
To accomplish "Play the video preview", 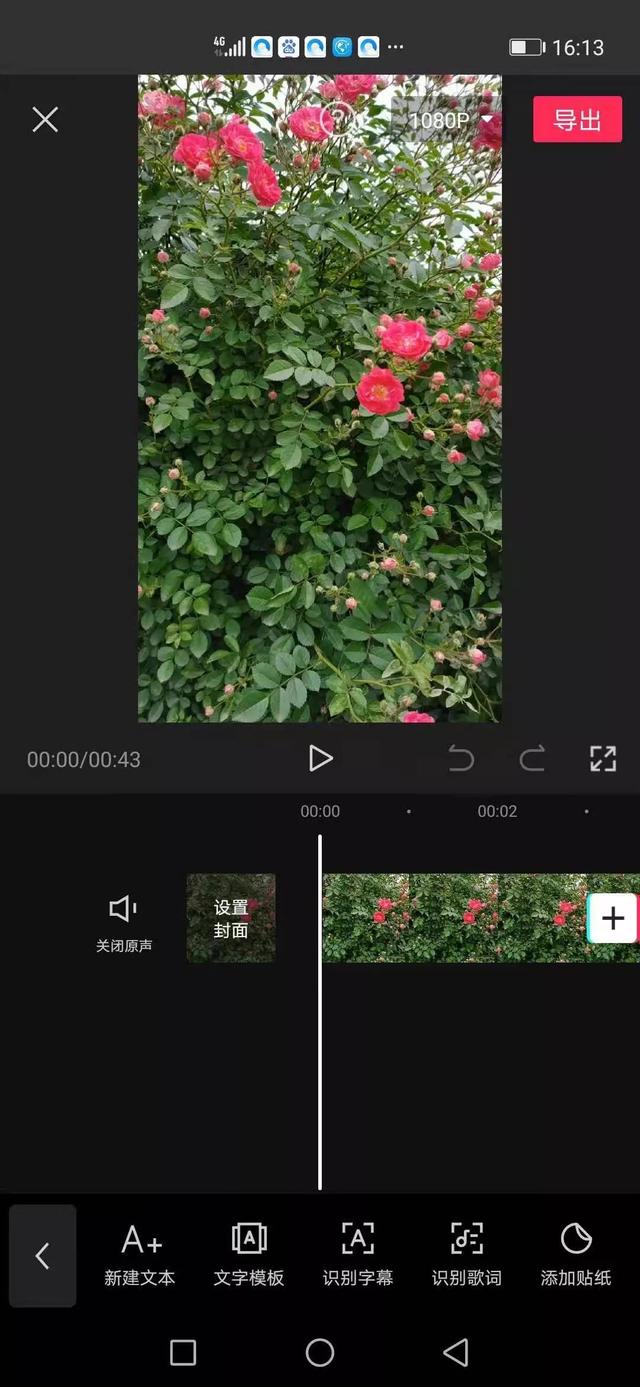I will pyautogui.click(x=320, y=758).
